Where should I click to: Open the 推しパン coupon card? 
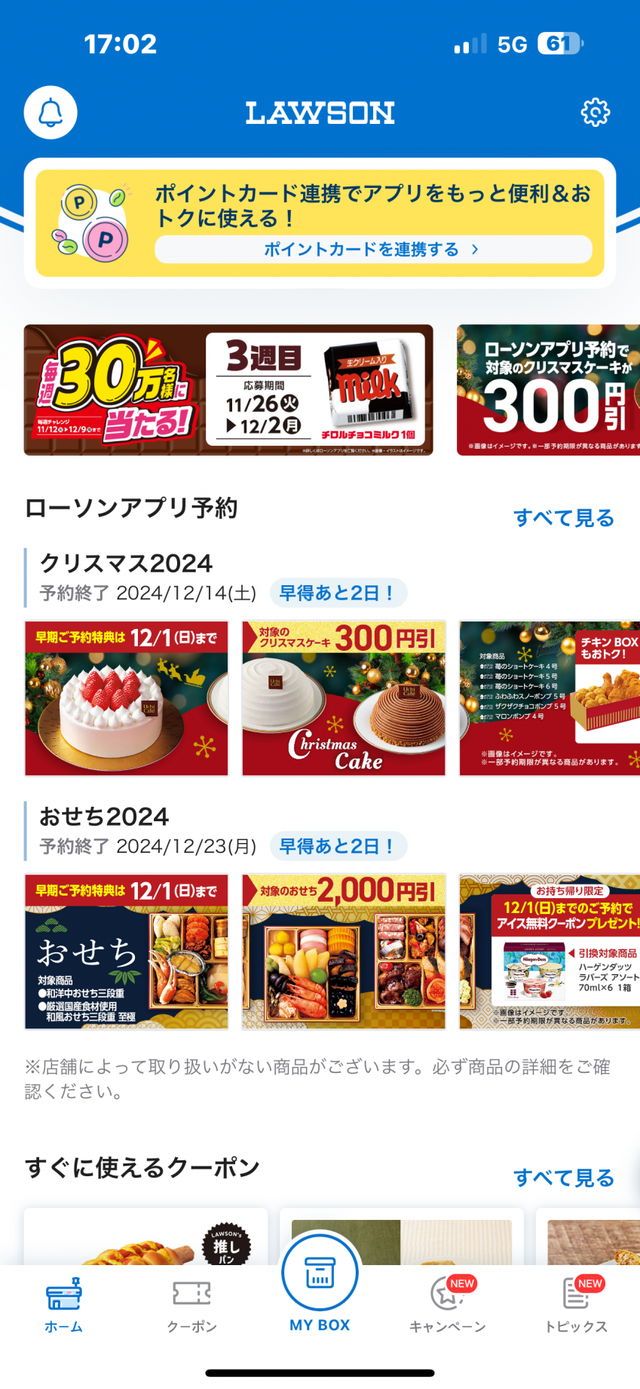(x=146, y=1238)
